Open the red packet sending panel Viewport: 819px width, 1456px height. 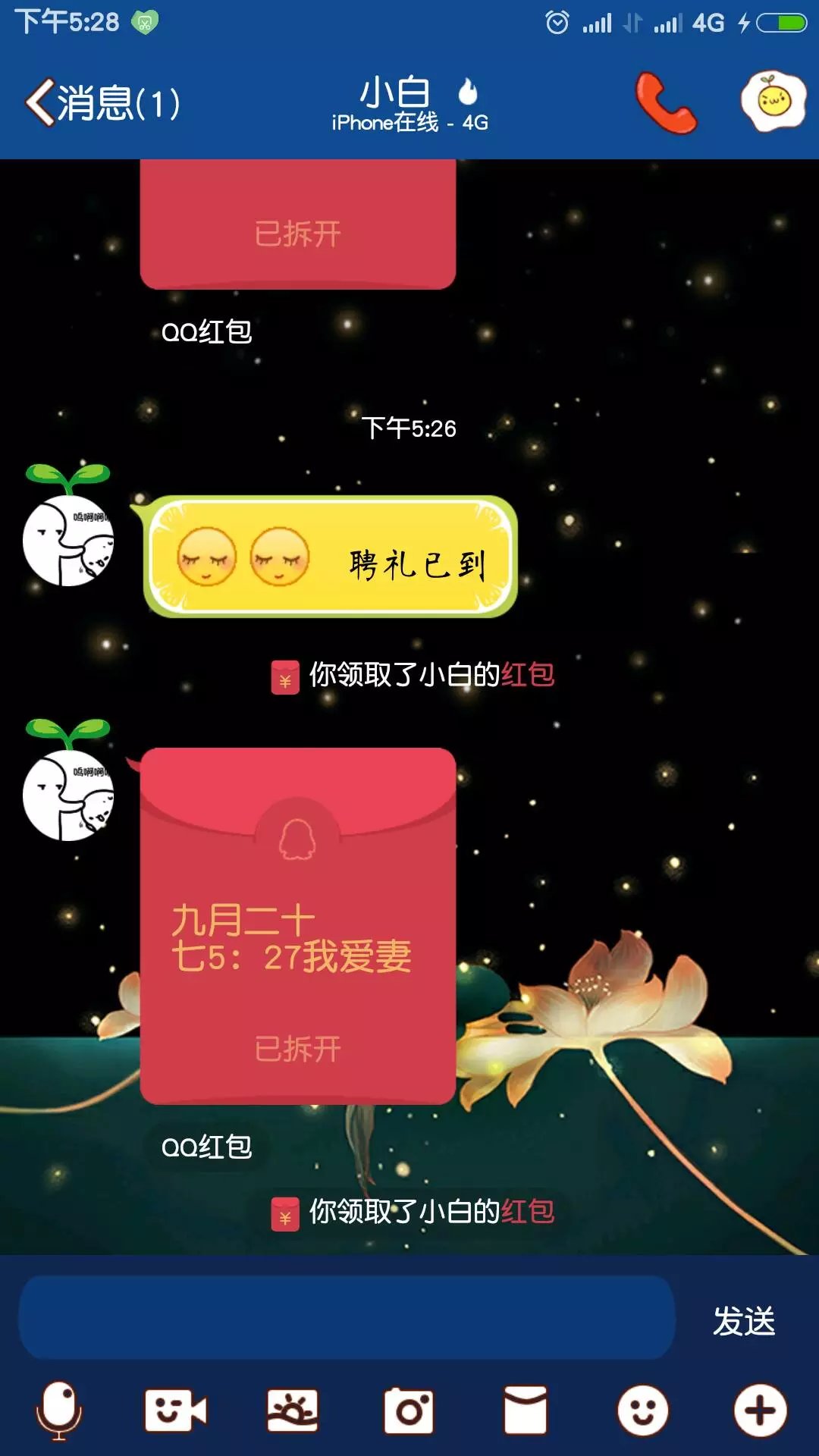coord(526,1410)
